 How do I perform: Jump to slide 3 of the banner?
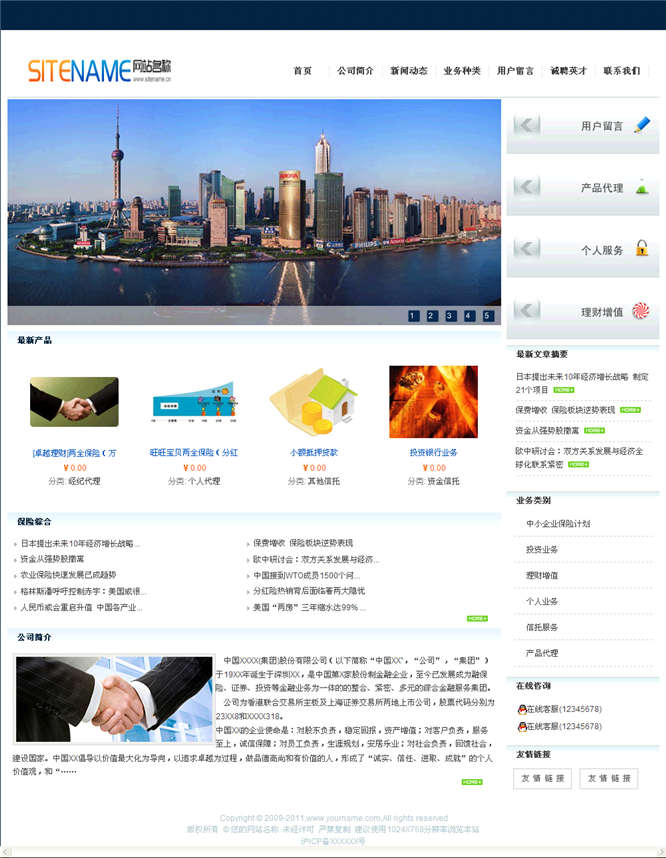(x=451, y=316)
